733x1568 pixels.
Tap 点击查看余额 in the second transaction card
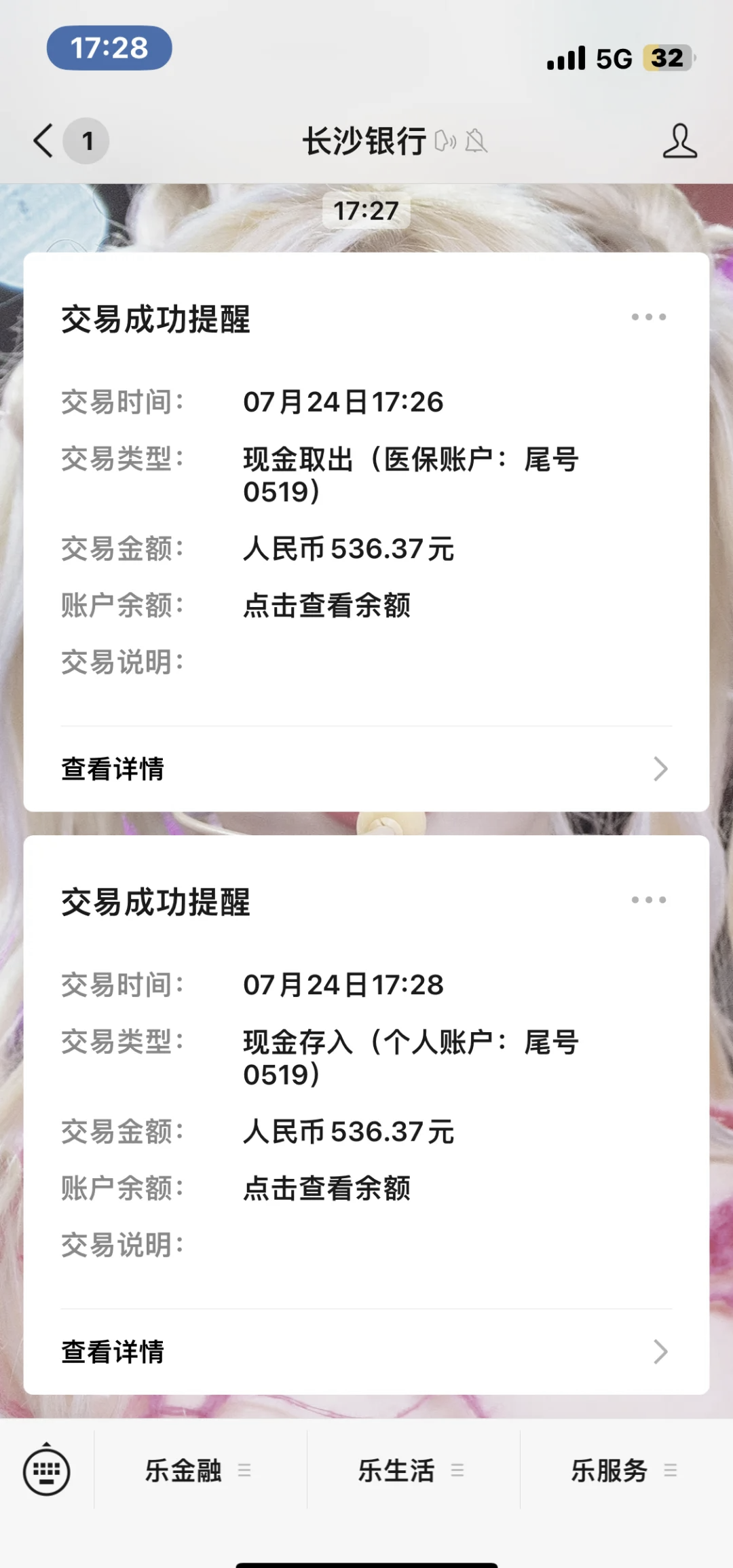[328, 1187]
